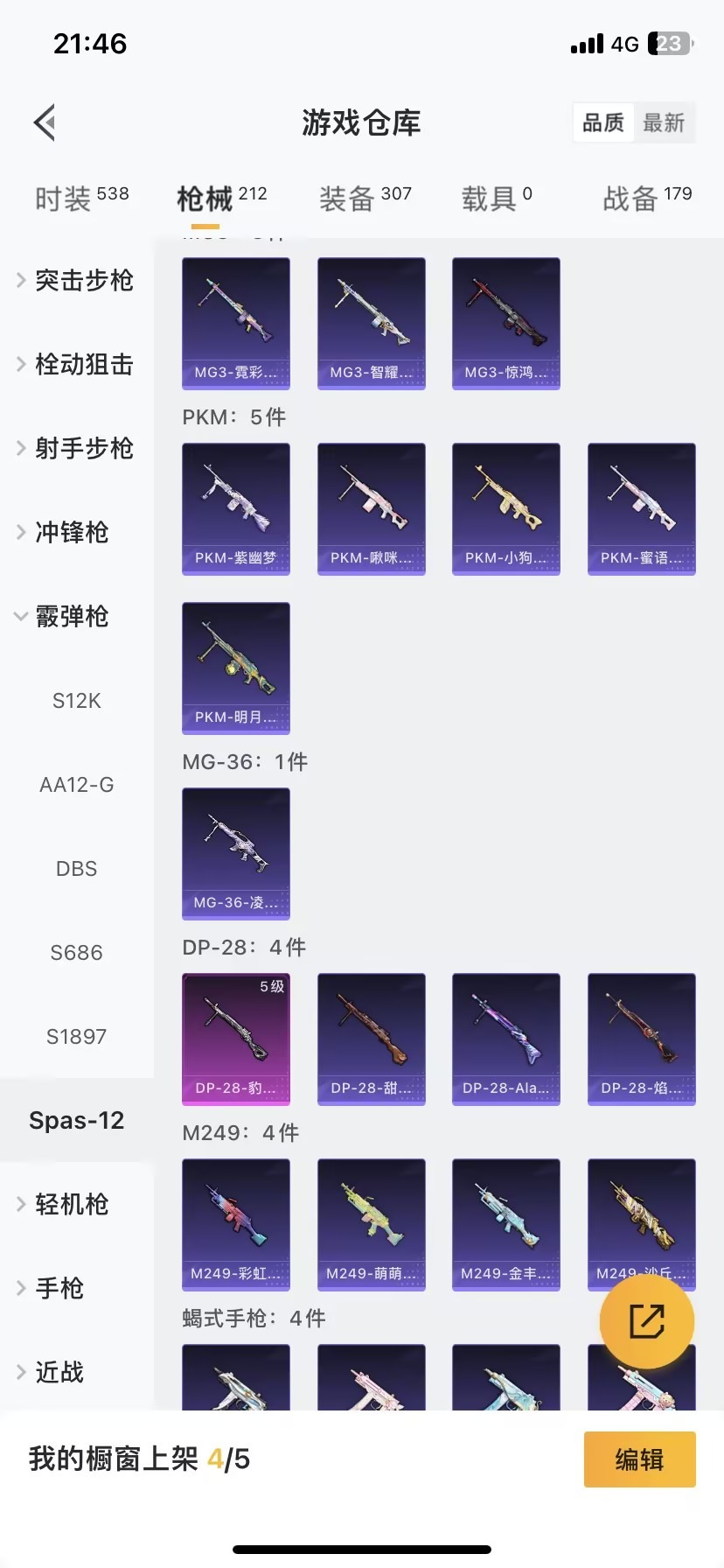Select the S12K subcategory
724x1568 pixels.
pyautogui.click(x=76, y=700)
